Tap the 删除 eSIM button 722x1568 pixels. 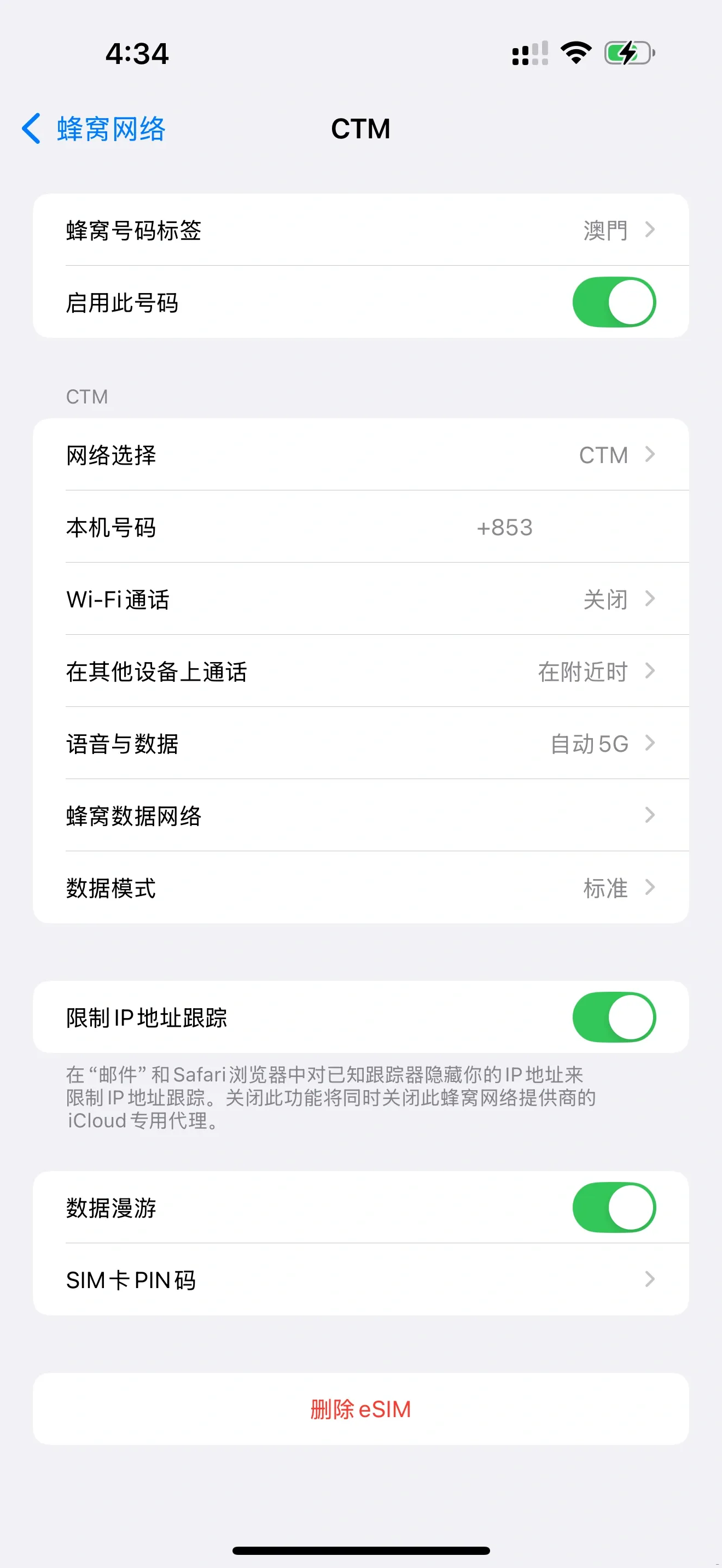(361, 1408)
